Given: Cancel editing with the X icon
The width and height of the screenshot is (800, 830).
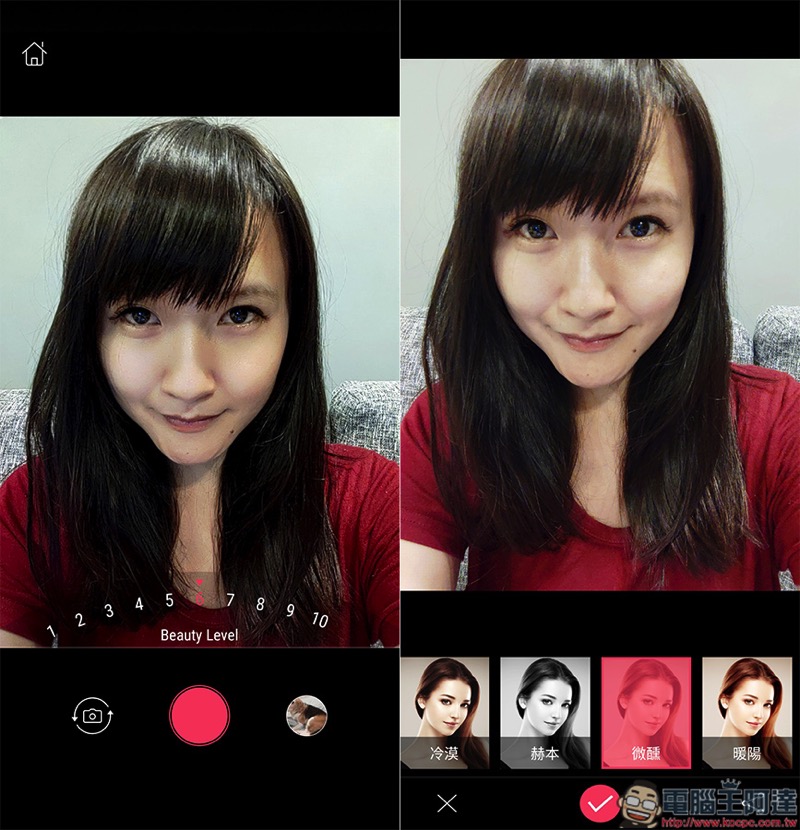Looking at the screenshot, I should coord(447,803).
